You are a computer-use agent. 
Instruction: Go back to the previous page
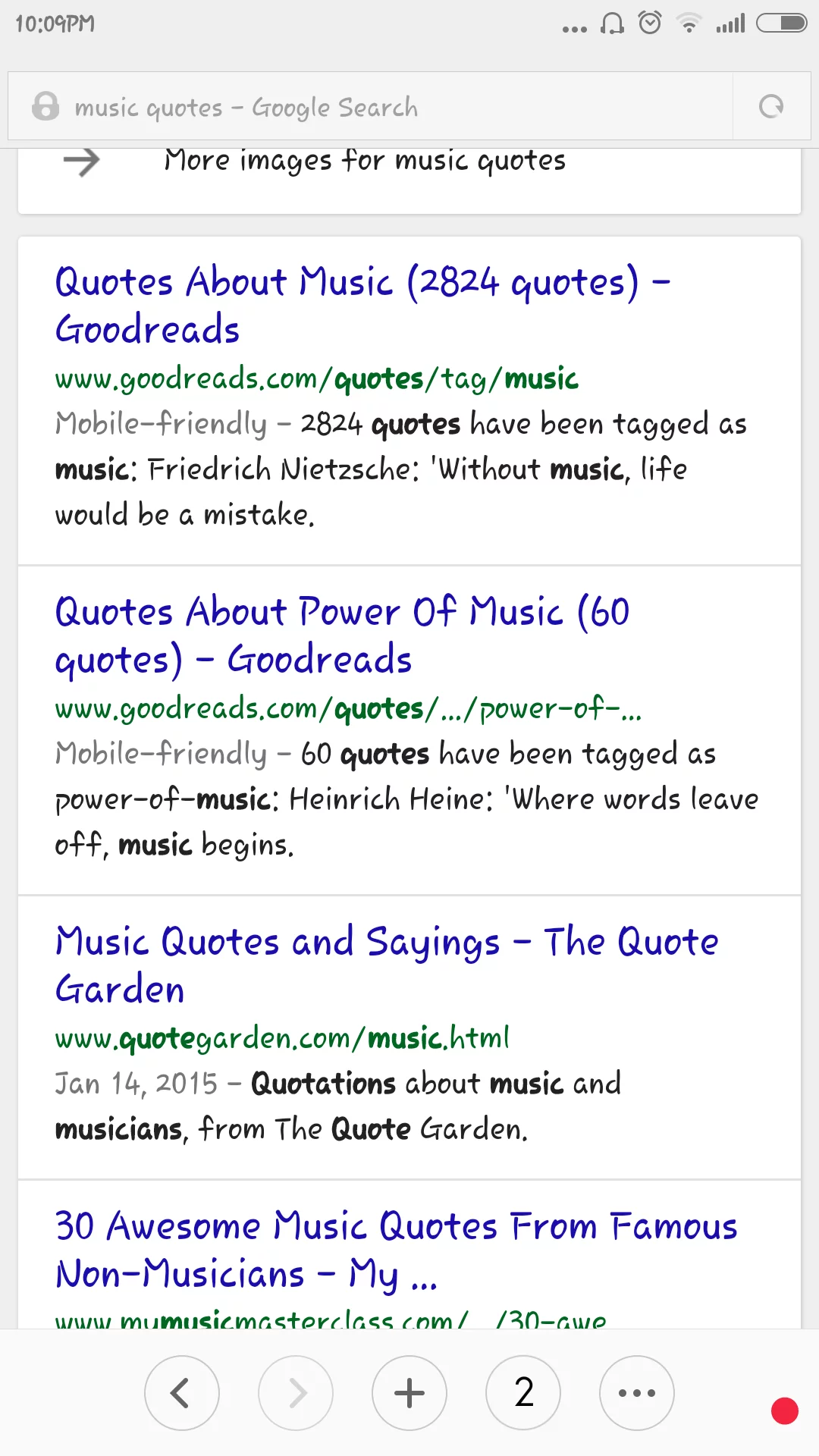click(181, 1393)
